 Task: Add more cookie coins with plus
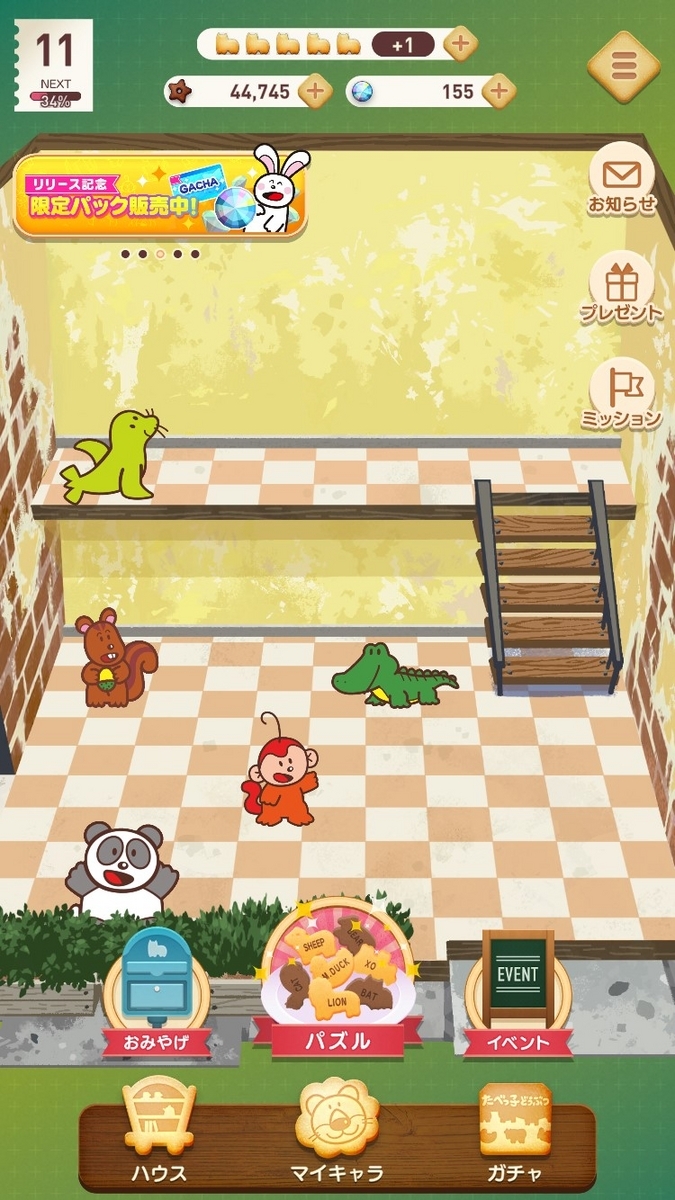coord(315,91)
